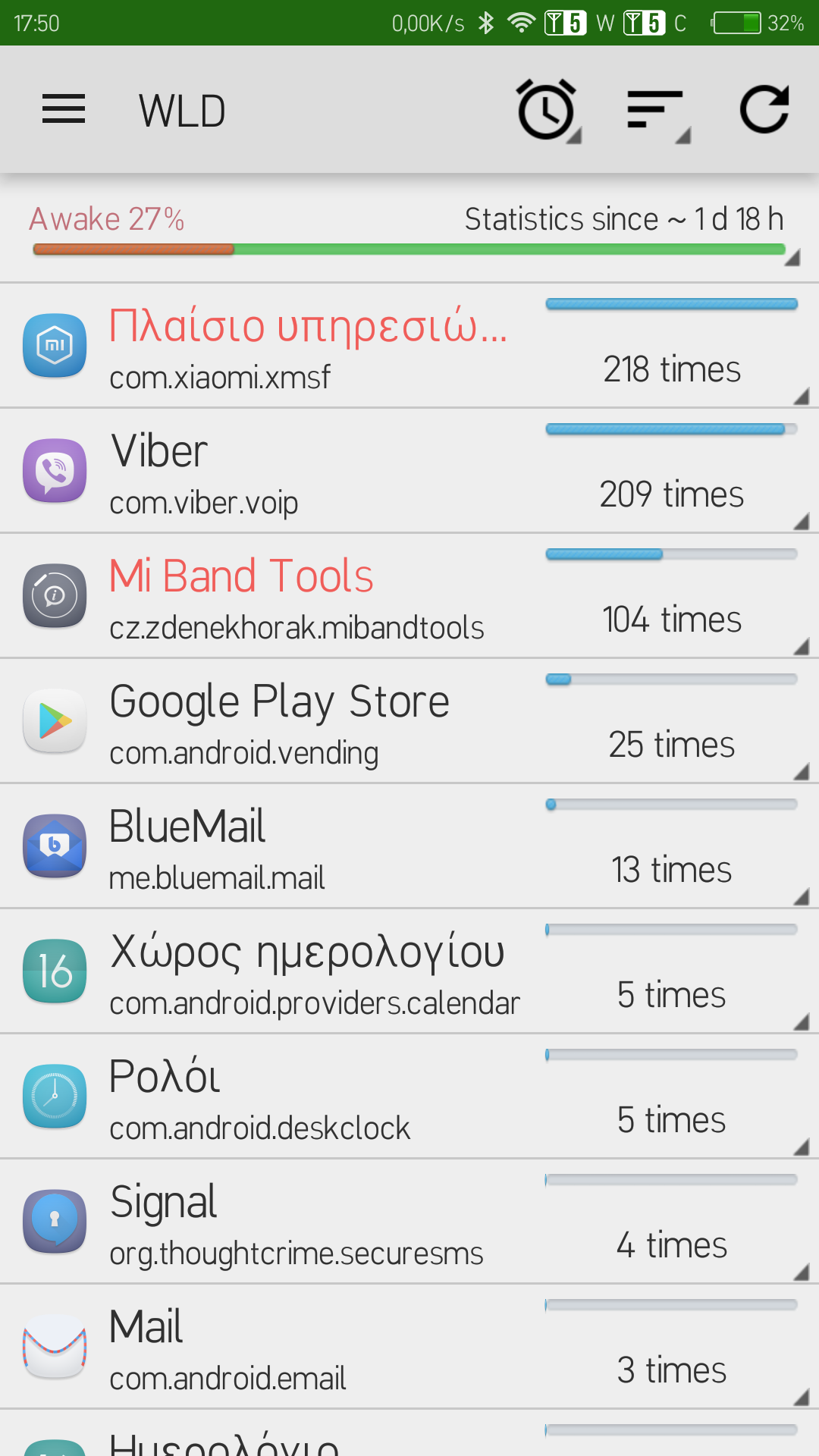The height and width of the screenshot is (1456, 819).
Task: Open the sort options dropdown
Action: 656,111
